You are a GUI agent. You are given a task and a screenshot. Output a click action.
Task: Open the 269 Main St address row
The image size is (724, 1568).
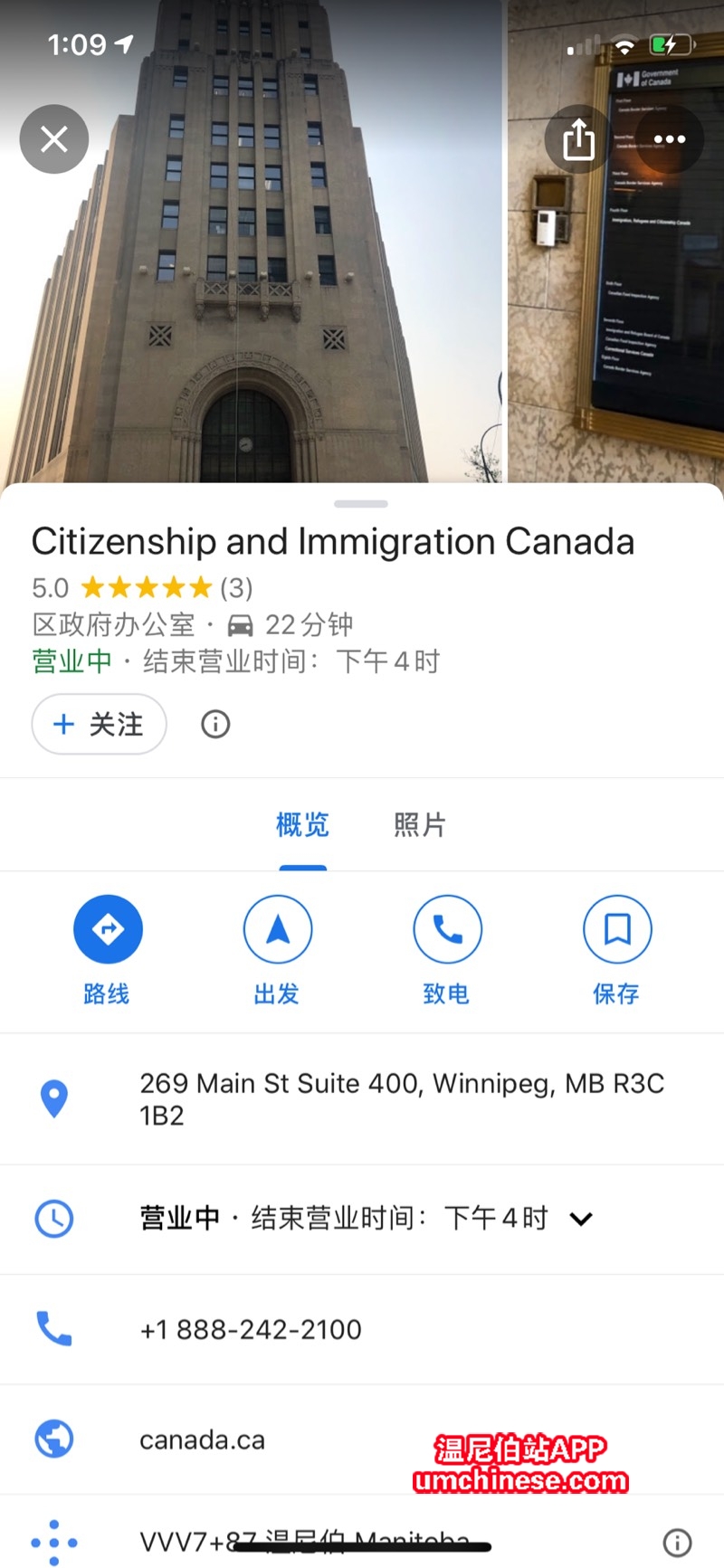coord(401,1098)
